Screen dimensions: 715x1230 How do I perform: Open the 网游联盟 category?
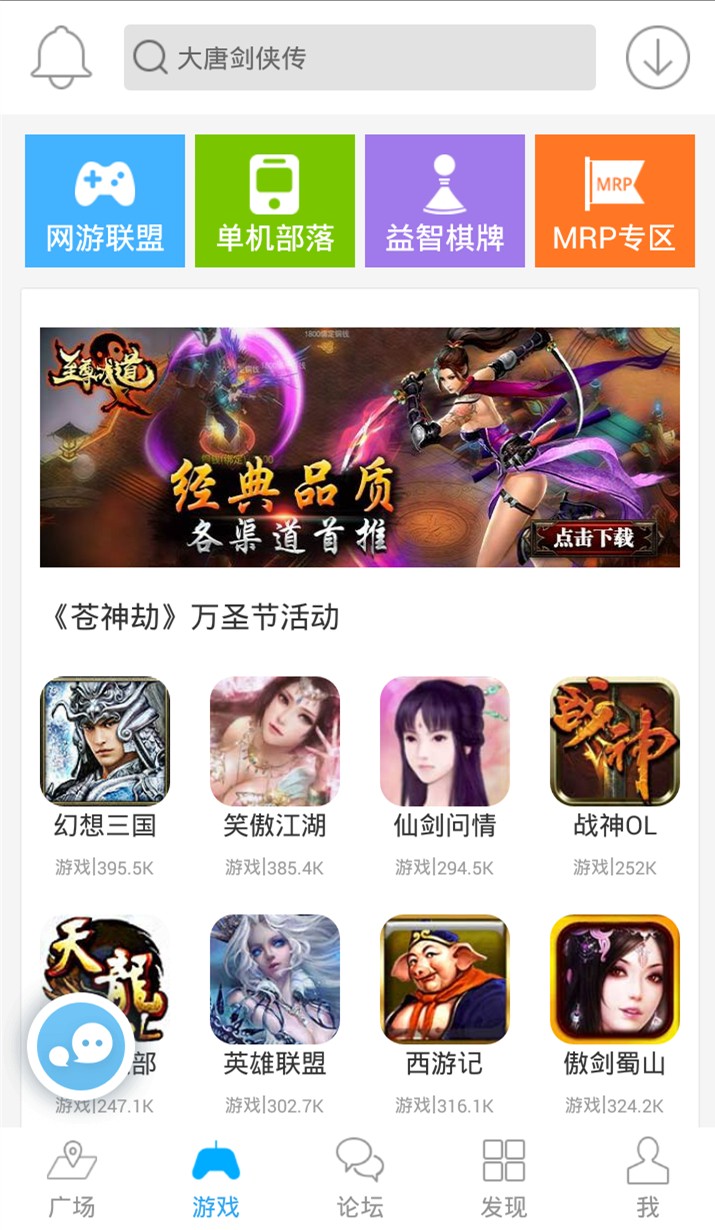tap(105, 201)
